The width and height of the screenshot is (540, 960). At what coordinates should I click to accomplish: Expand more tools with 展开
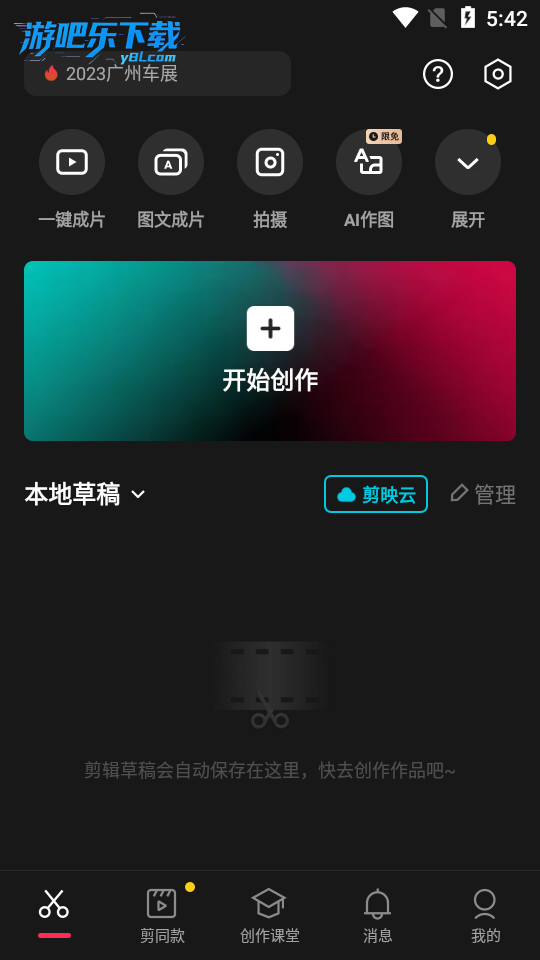[468, 179]
